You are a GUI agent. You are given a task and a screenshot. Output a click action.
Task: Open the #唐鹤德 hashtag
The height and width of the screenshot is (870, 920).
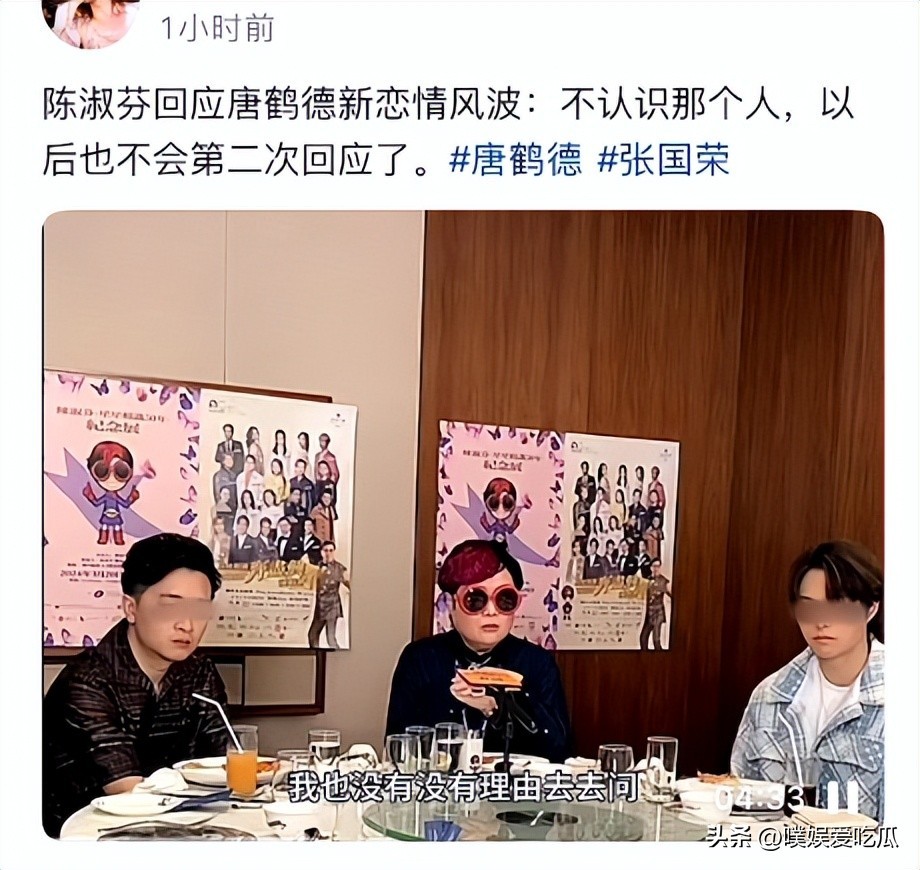click(514, 160)
